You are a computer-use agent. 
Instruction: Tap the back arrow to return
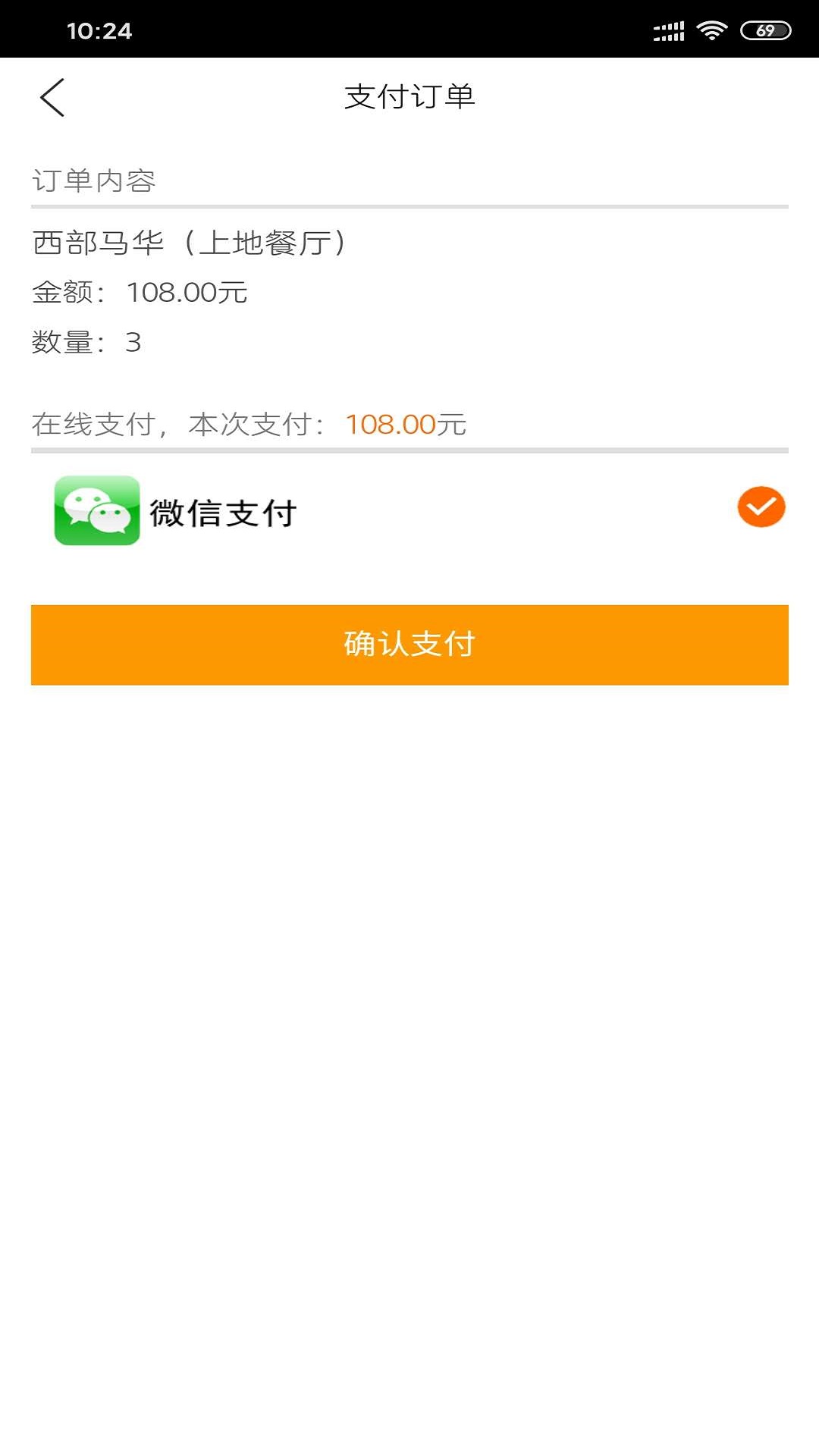click(x=52, y=97)
